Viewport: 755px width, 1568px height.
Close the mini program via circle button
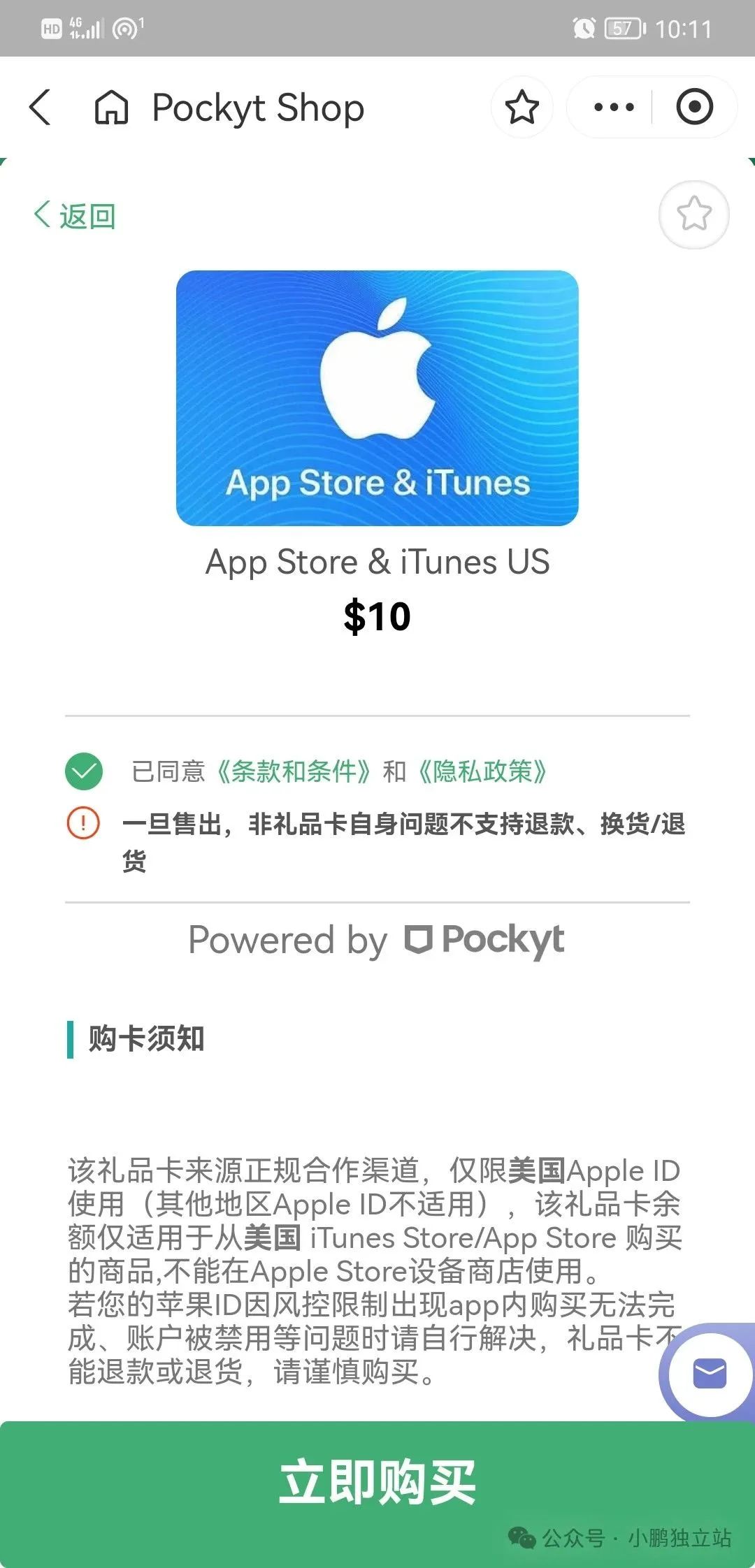pos(694,108)
